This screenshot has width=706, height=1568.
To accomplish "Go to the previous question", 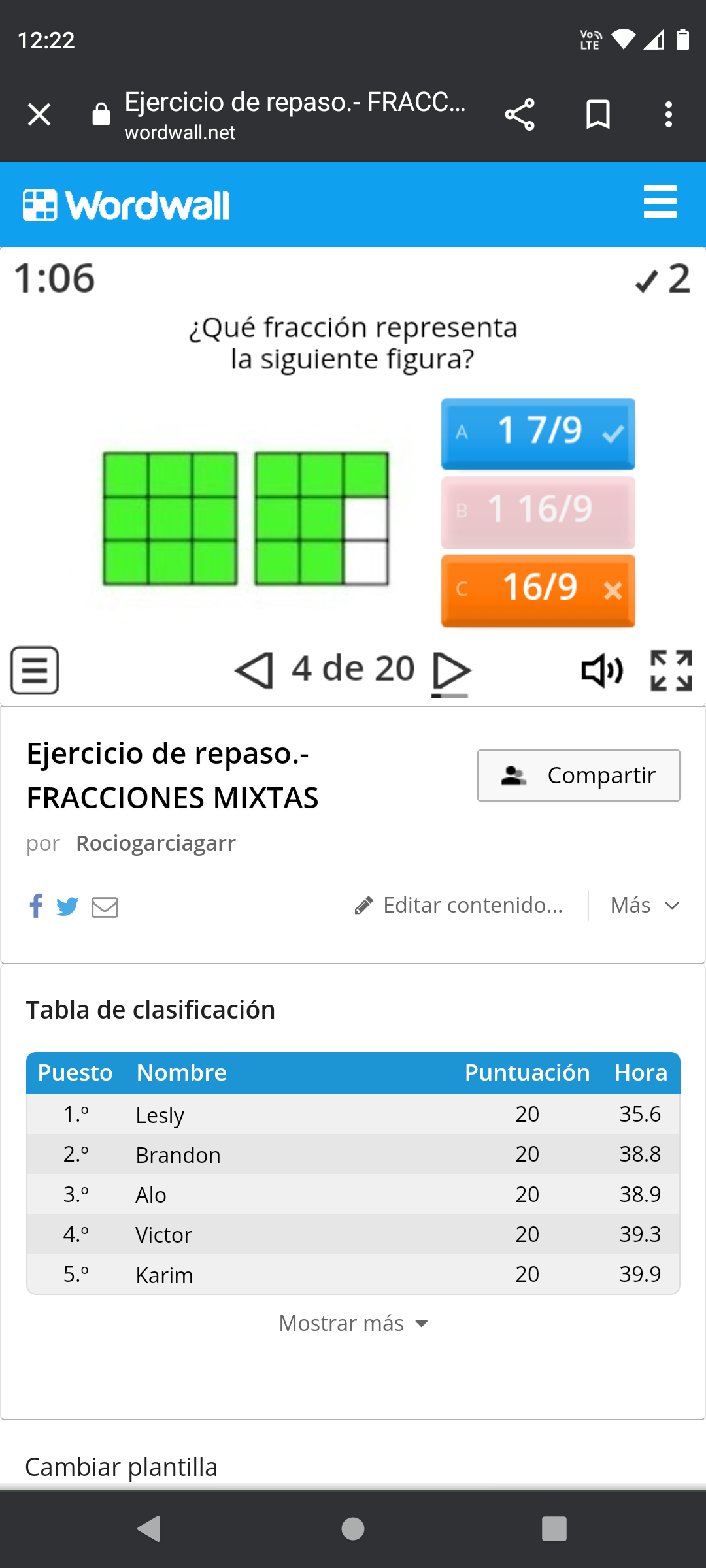I will [x=254, y=670].
